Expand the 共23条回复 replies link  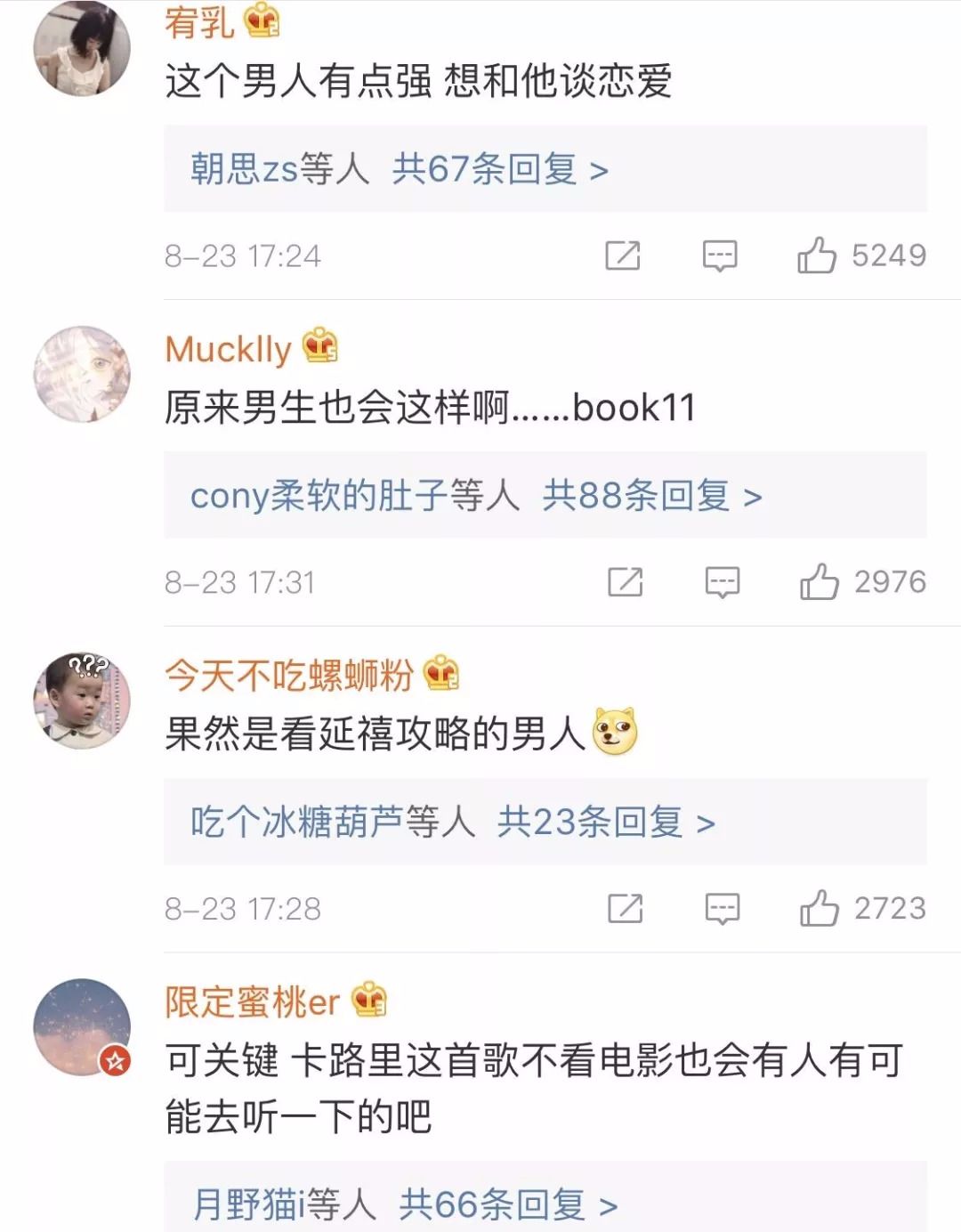click(605, 823)
